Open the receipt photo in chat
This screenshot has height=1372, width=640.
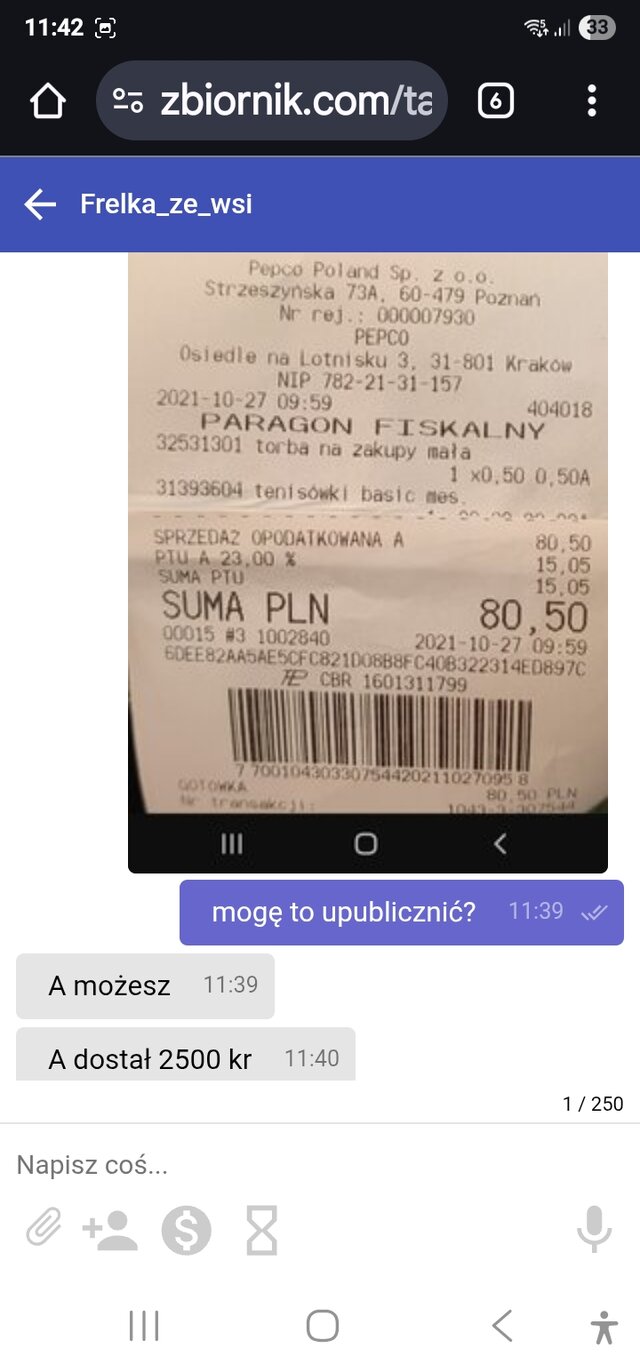coord(368,560)
